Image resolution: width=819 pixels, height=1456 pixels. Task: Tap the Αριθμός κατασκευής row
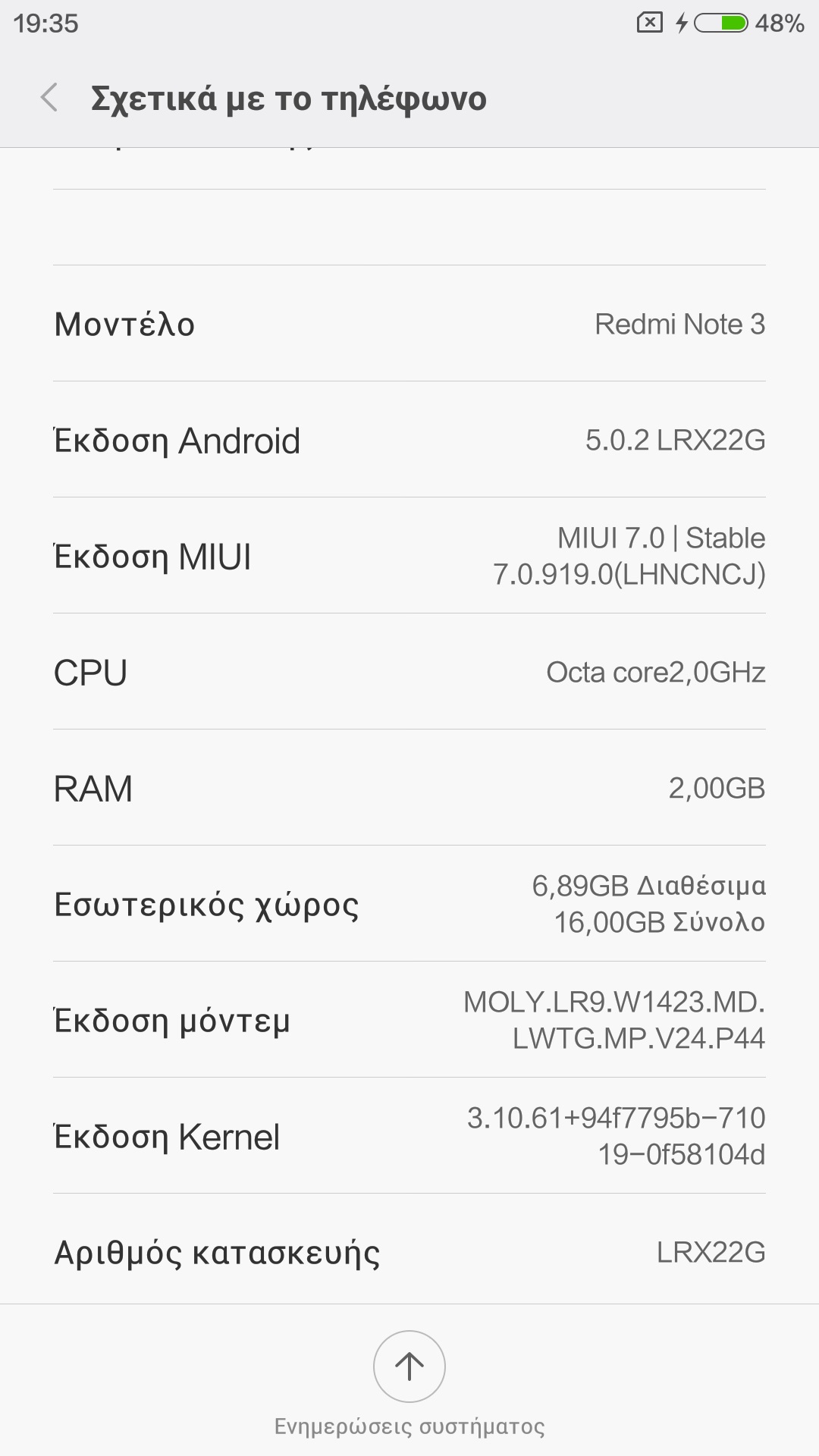409,1250
